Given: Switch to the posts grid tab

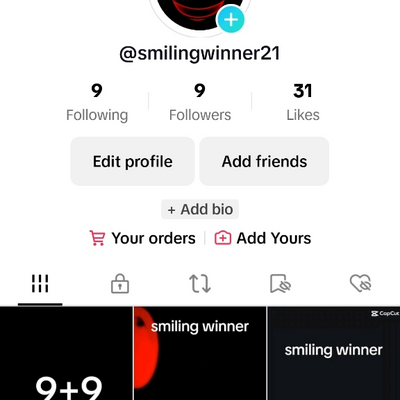Looking at the screenshot, I should click(40, 284).
